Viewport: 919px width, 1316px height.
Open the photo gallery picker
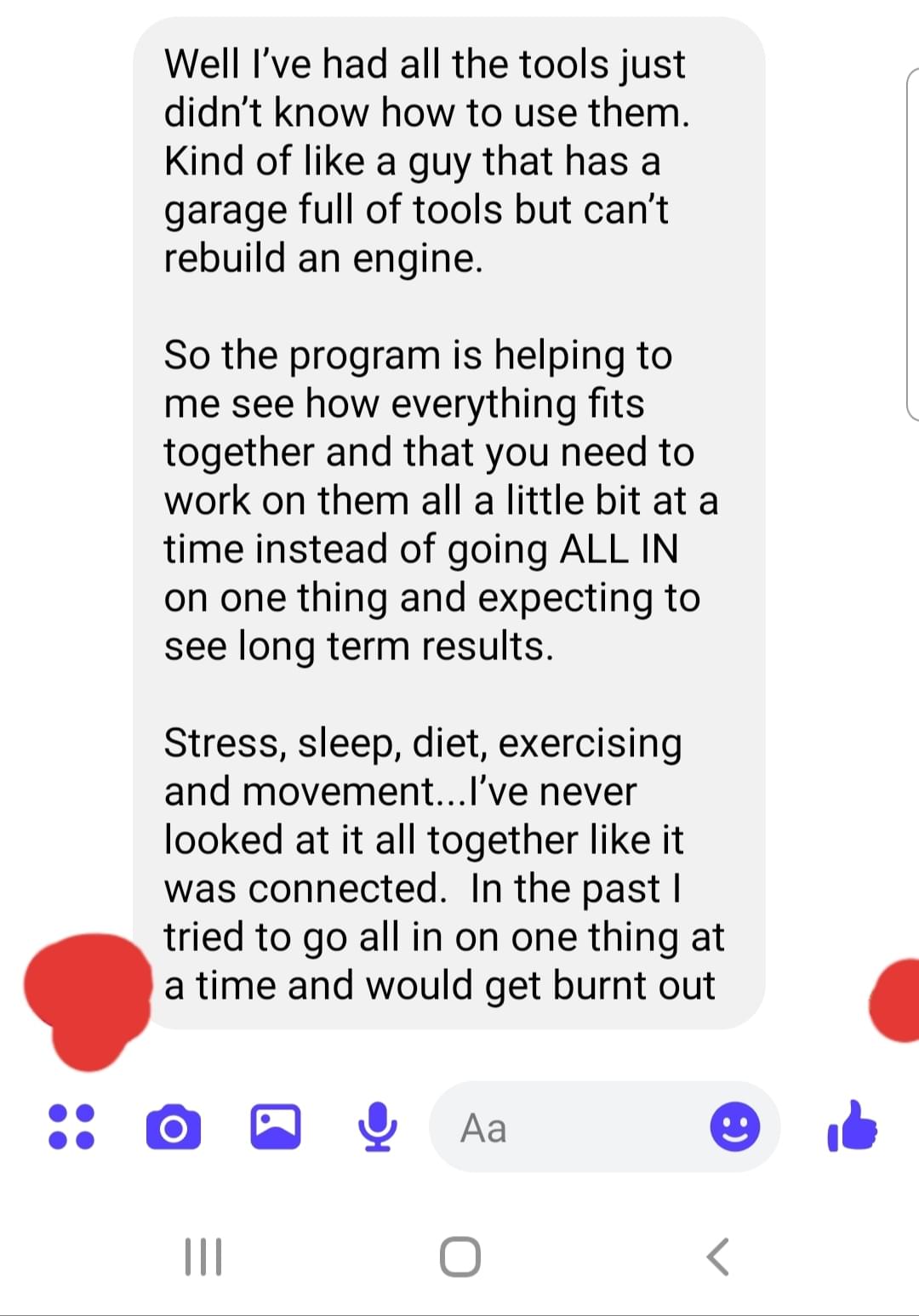276,1126
